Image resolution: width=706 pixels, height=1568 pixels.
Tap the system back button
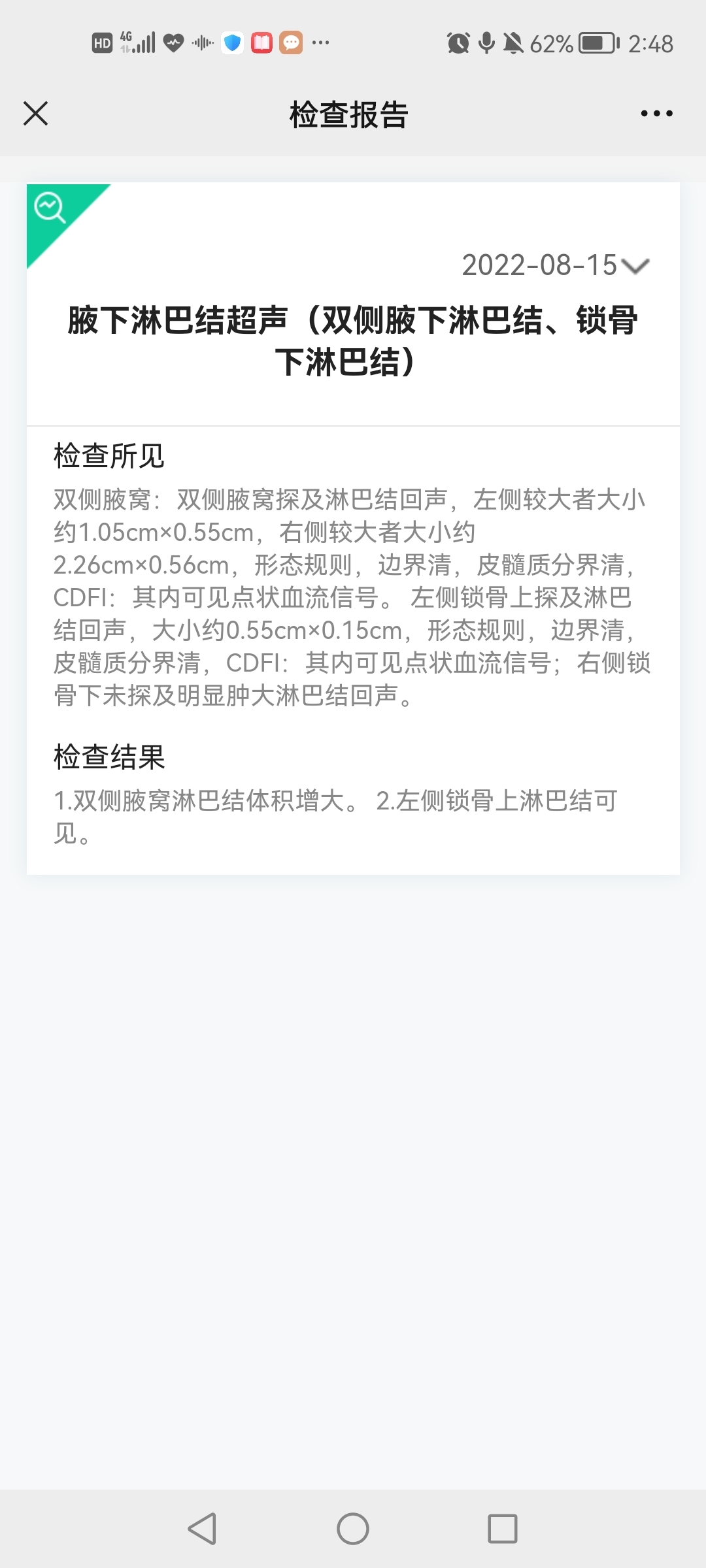[x=202, y=1528]
